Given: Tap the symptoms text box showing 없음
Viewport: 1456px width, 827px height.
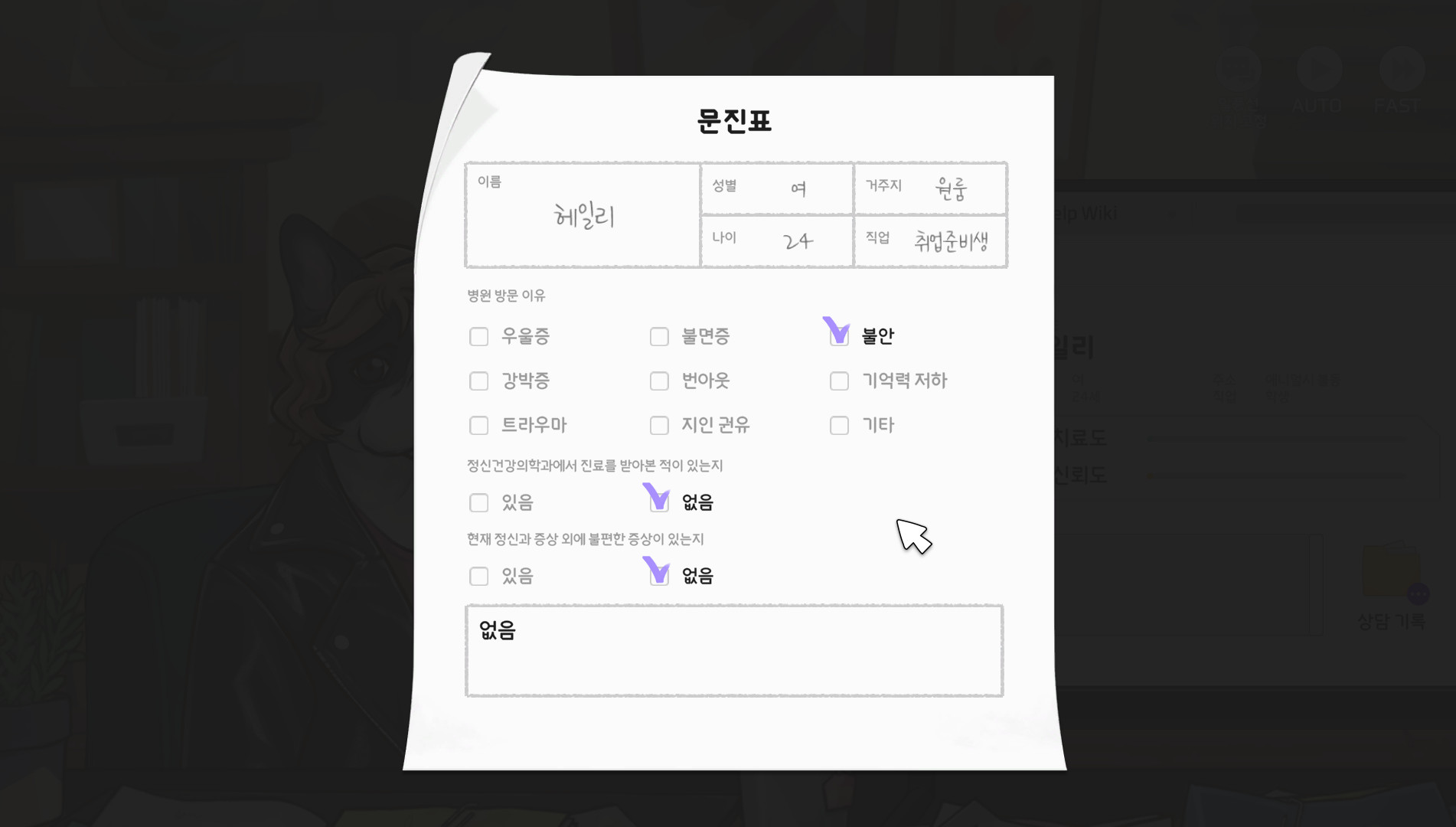Looking at the screenshot, I should pyautogui.click(x=733, y=651).
